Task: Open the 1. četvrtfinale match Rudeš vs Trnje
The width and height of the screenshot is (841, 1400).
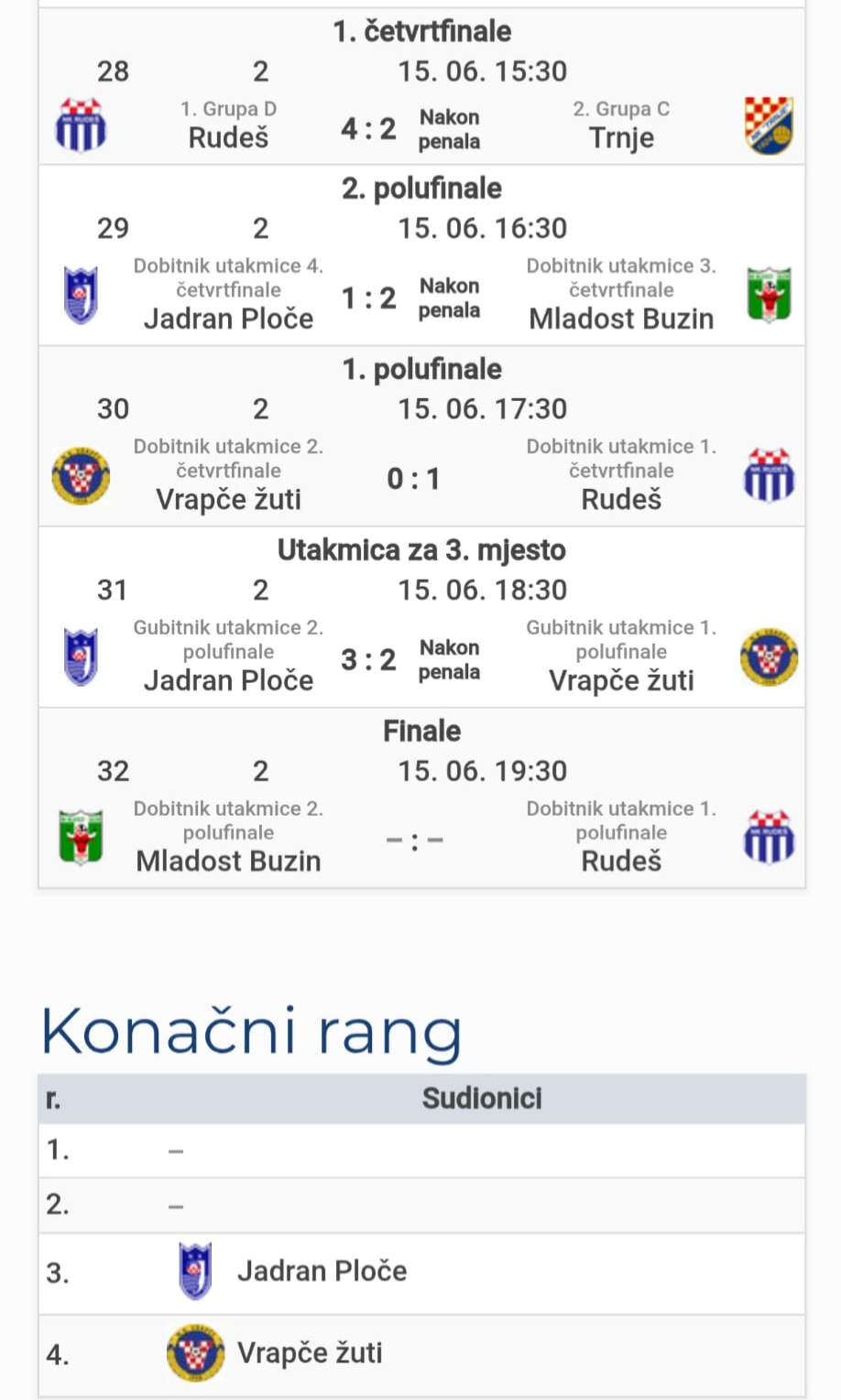Action: point(421,88)
